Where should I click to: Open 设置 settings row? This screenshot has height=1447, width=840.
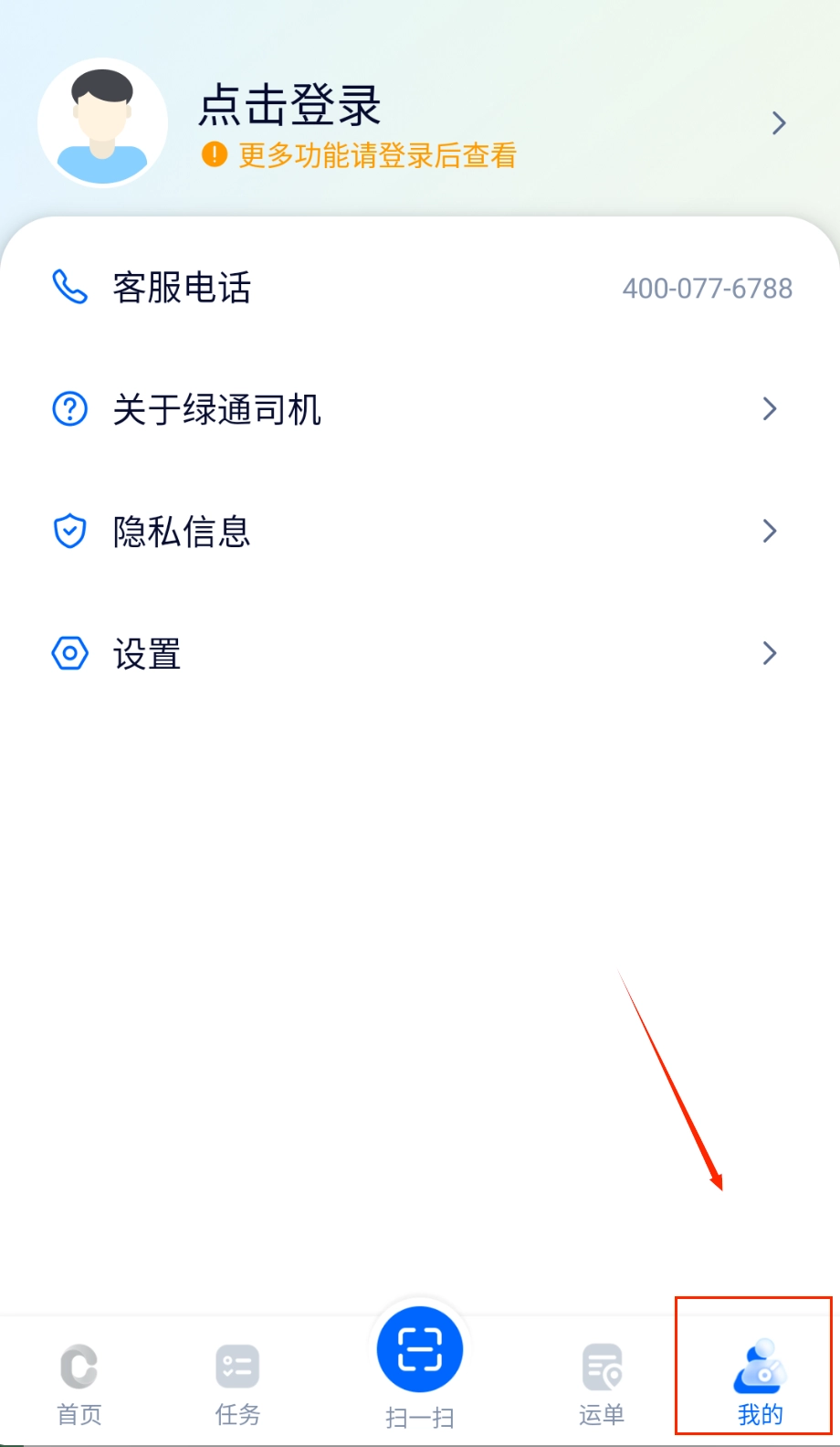tap(420, 653)
